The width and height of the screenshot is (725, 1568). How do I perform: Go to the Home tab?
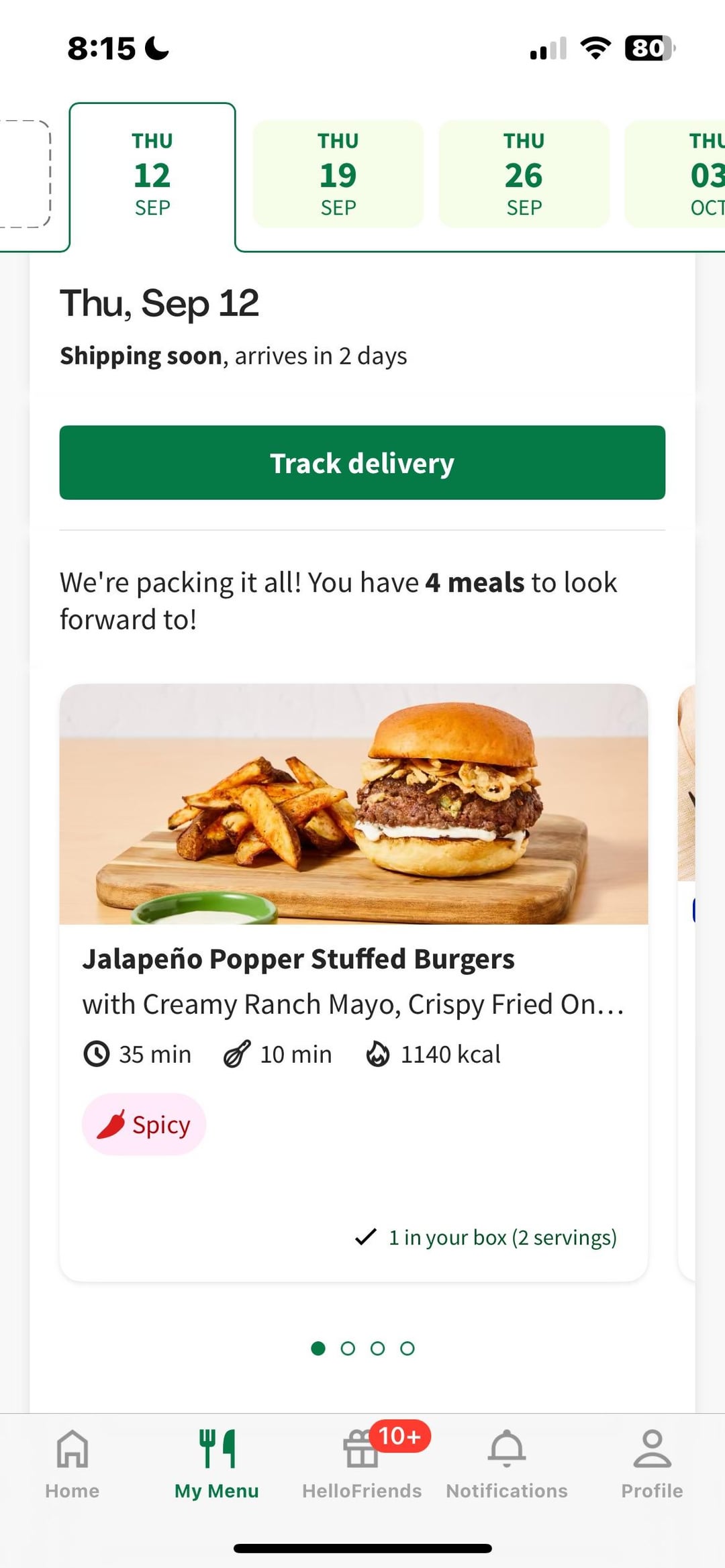coord(72,1464)
